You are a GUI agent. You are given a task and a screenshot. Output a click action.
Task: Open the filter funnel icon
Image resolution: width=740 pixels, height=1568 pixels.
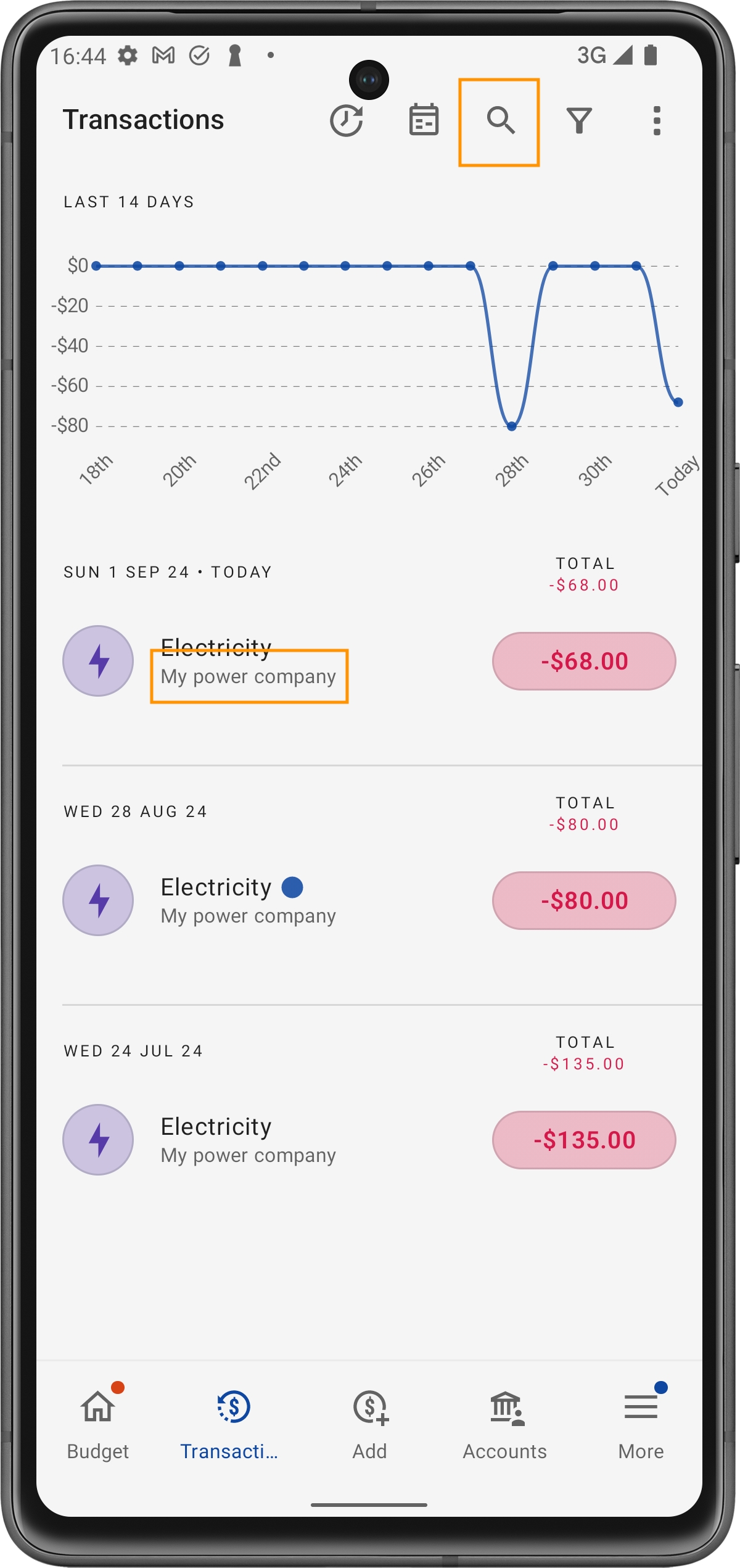tap(579, 120)
